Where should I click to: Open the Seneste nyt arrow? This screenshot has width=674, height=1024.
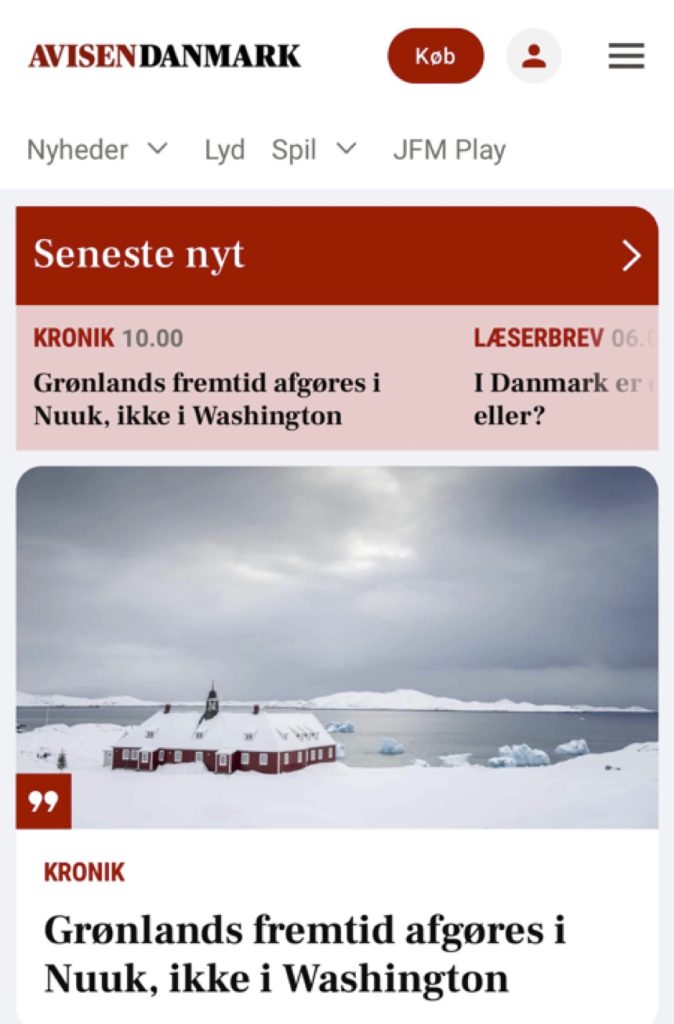pos(631,256)
